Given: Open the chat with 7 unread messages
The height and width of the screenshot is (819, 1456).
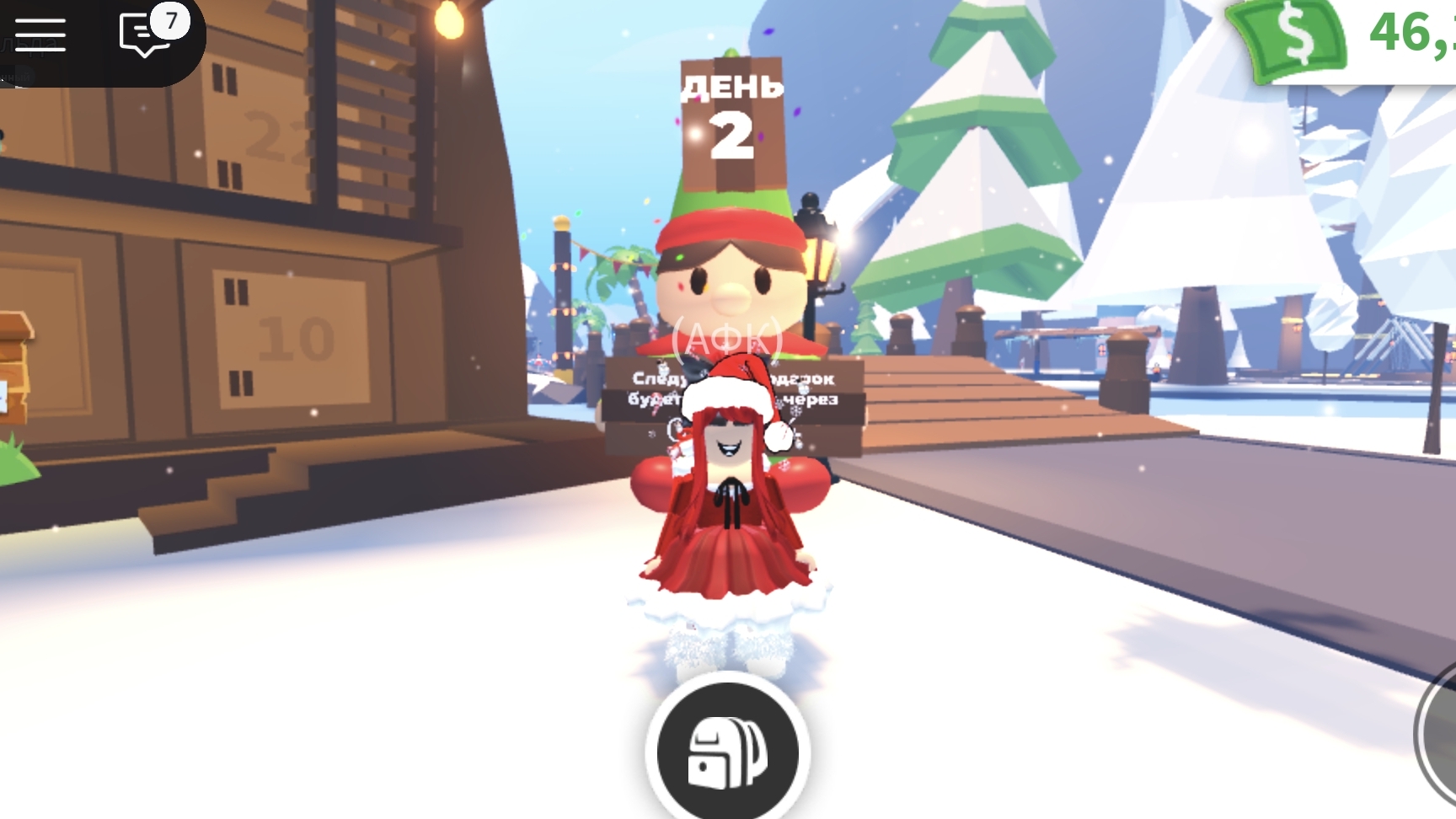Looking at the screenshot, I should [x=146, y=35].
